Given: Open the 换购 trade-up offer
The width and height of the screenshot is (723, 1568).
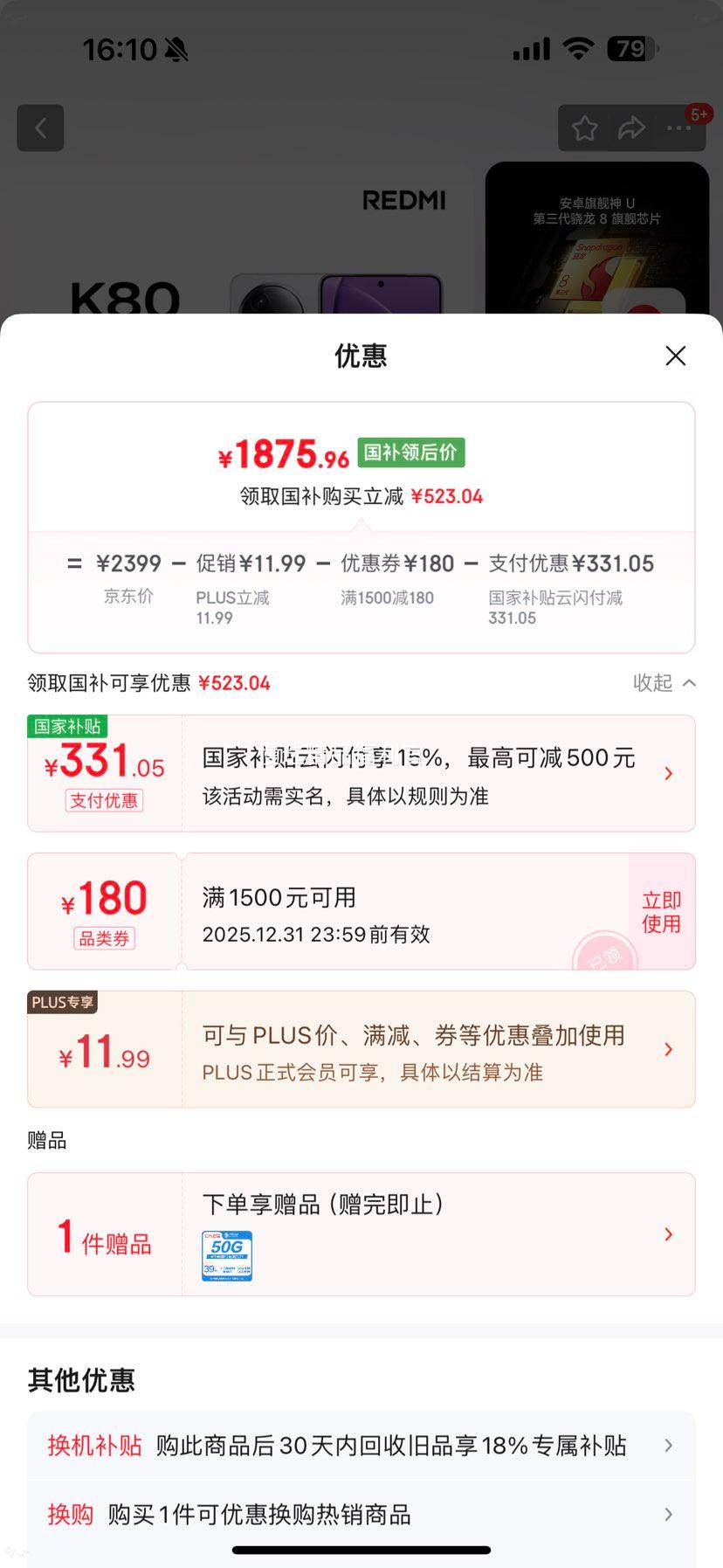Looking at the screenshot, I should (x=669, y=1515).
